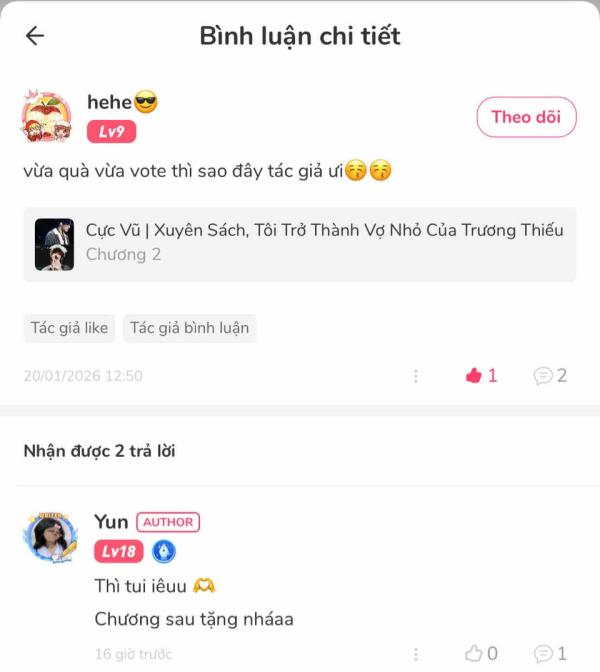
Task: Go back from Bình luận chi tiết
Action: [35, 36]
